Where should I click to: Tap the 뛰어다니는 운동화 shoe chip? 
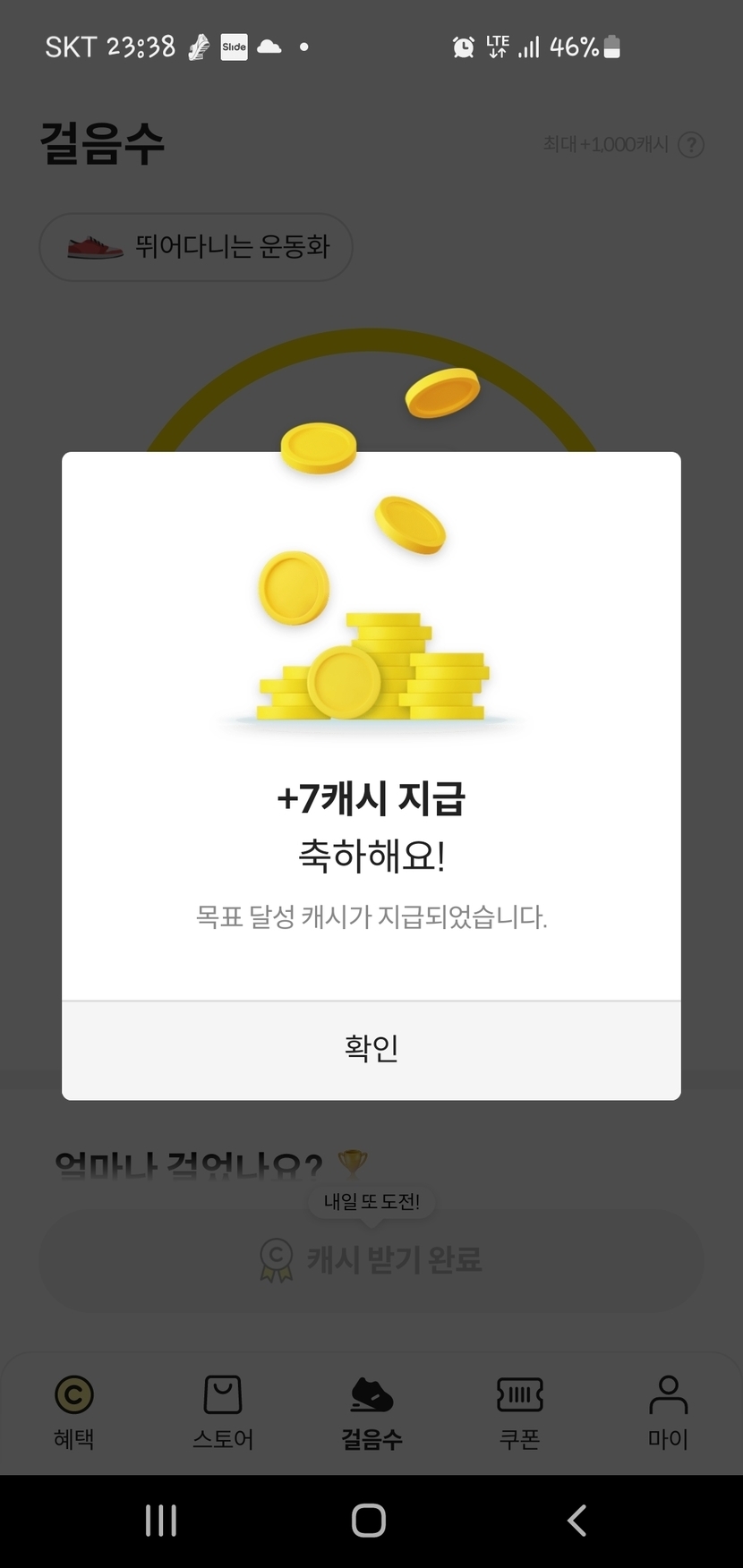[196, 247]
